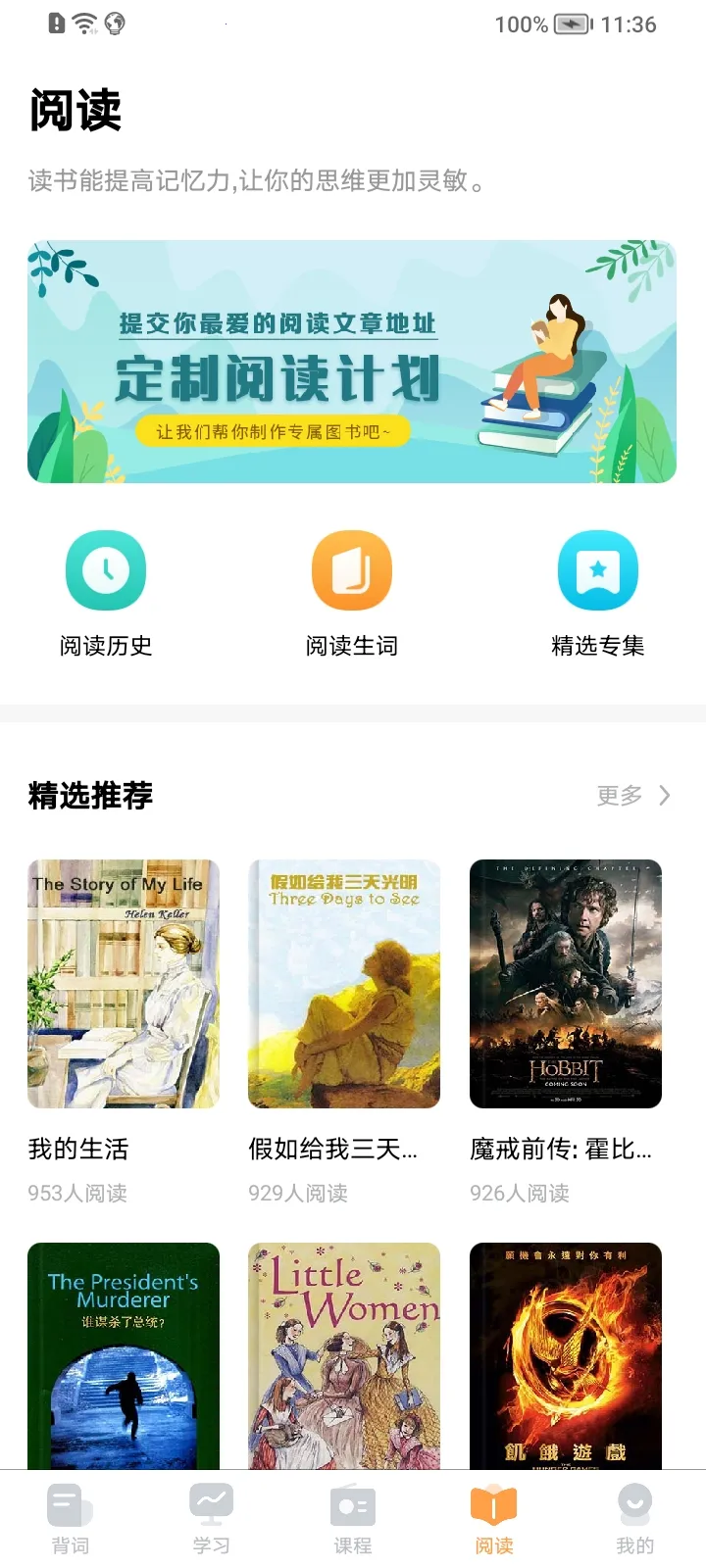Tap the battery indicator in status bar

click(x=572, y=24)
